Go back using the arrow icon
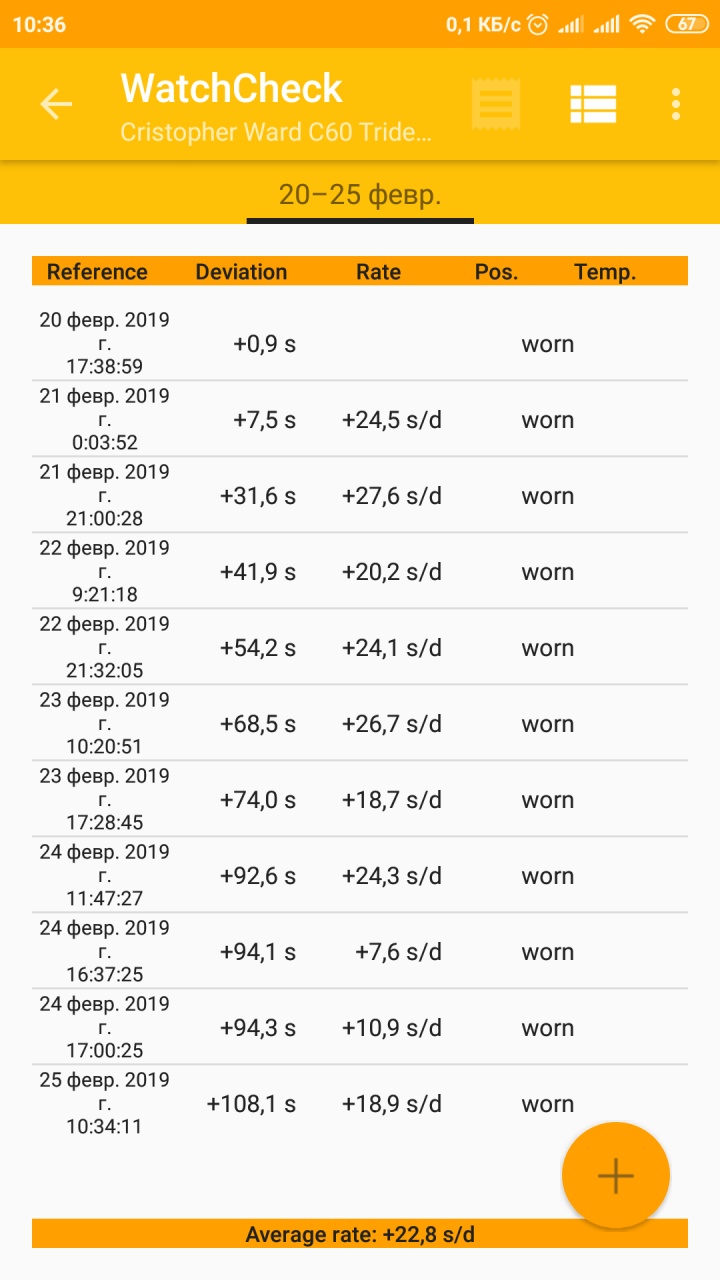The image size is (720, 1280). pos(56,104)
